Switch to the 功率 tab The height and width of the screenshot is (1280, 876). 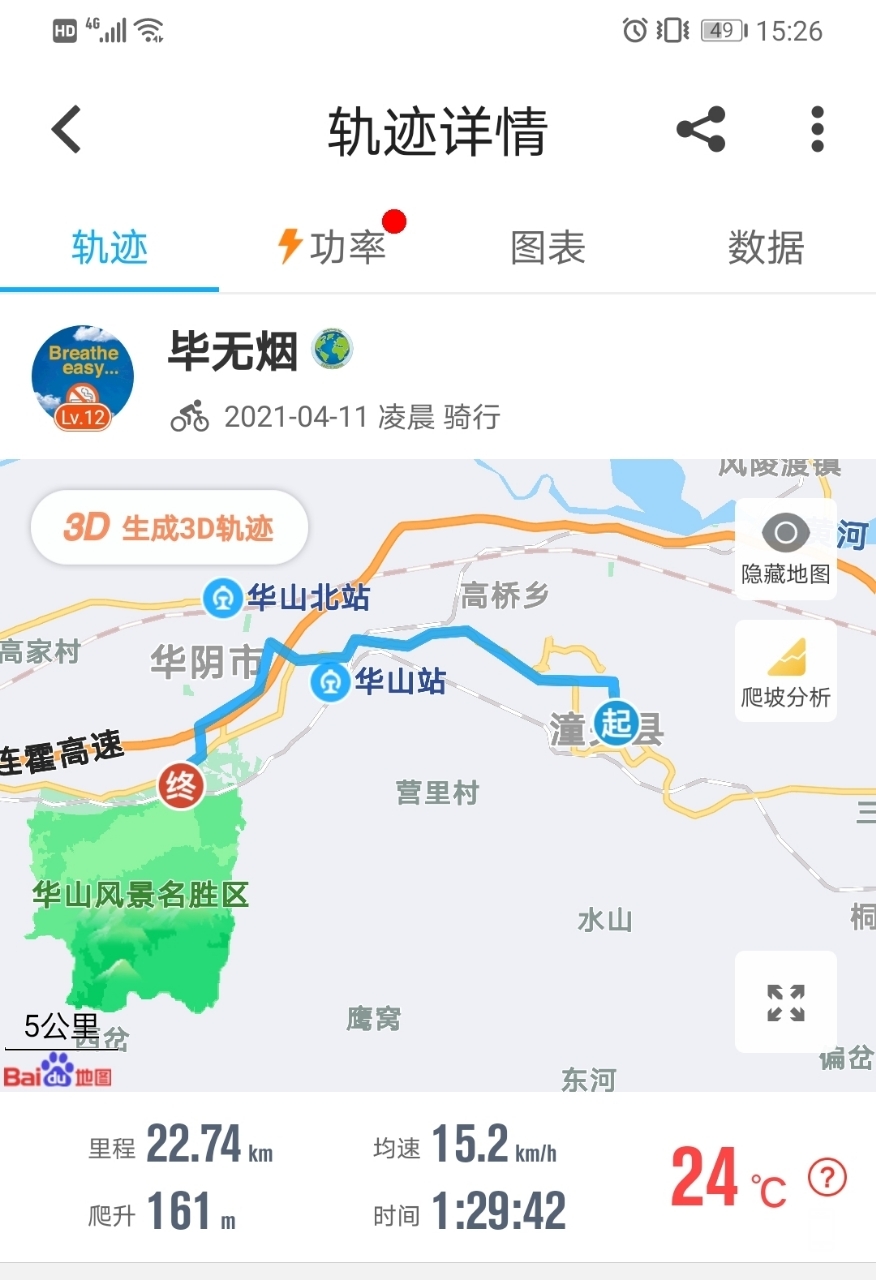tap(332, 247)
